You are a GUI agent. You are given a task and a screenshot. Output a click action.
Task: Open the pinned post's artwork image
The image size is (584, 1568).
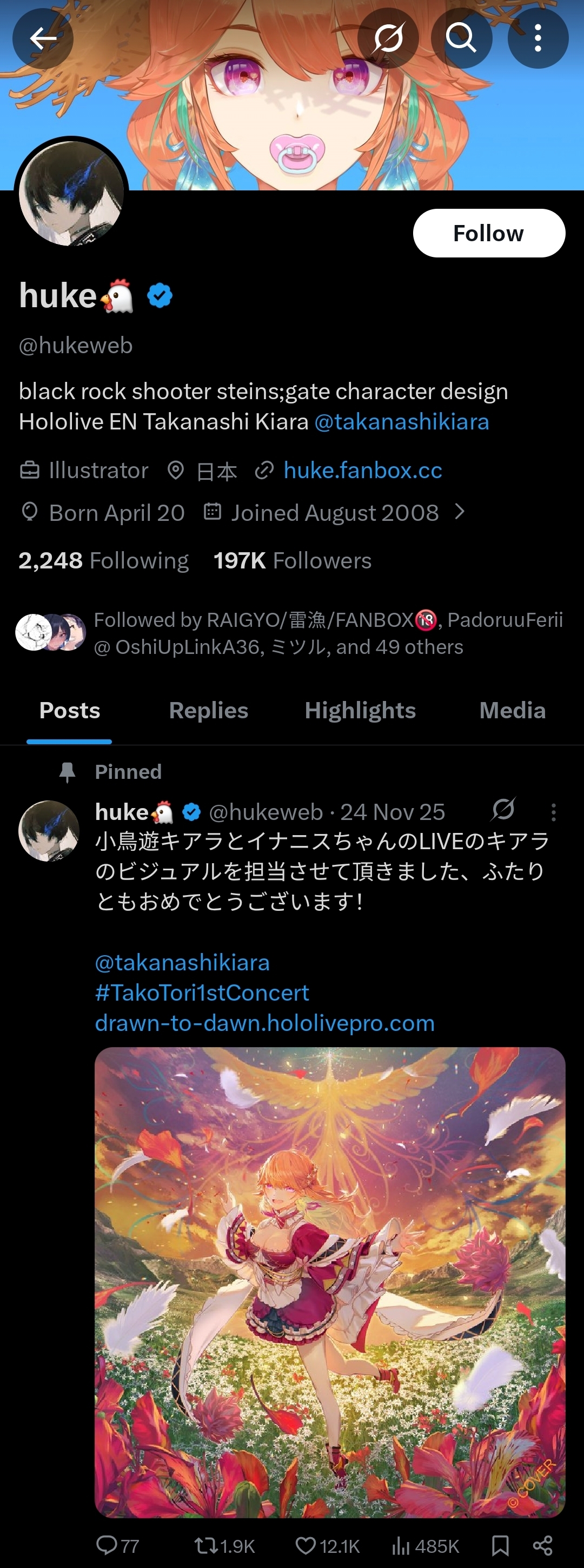330,1282
